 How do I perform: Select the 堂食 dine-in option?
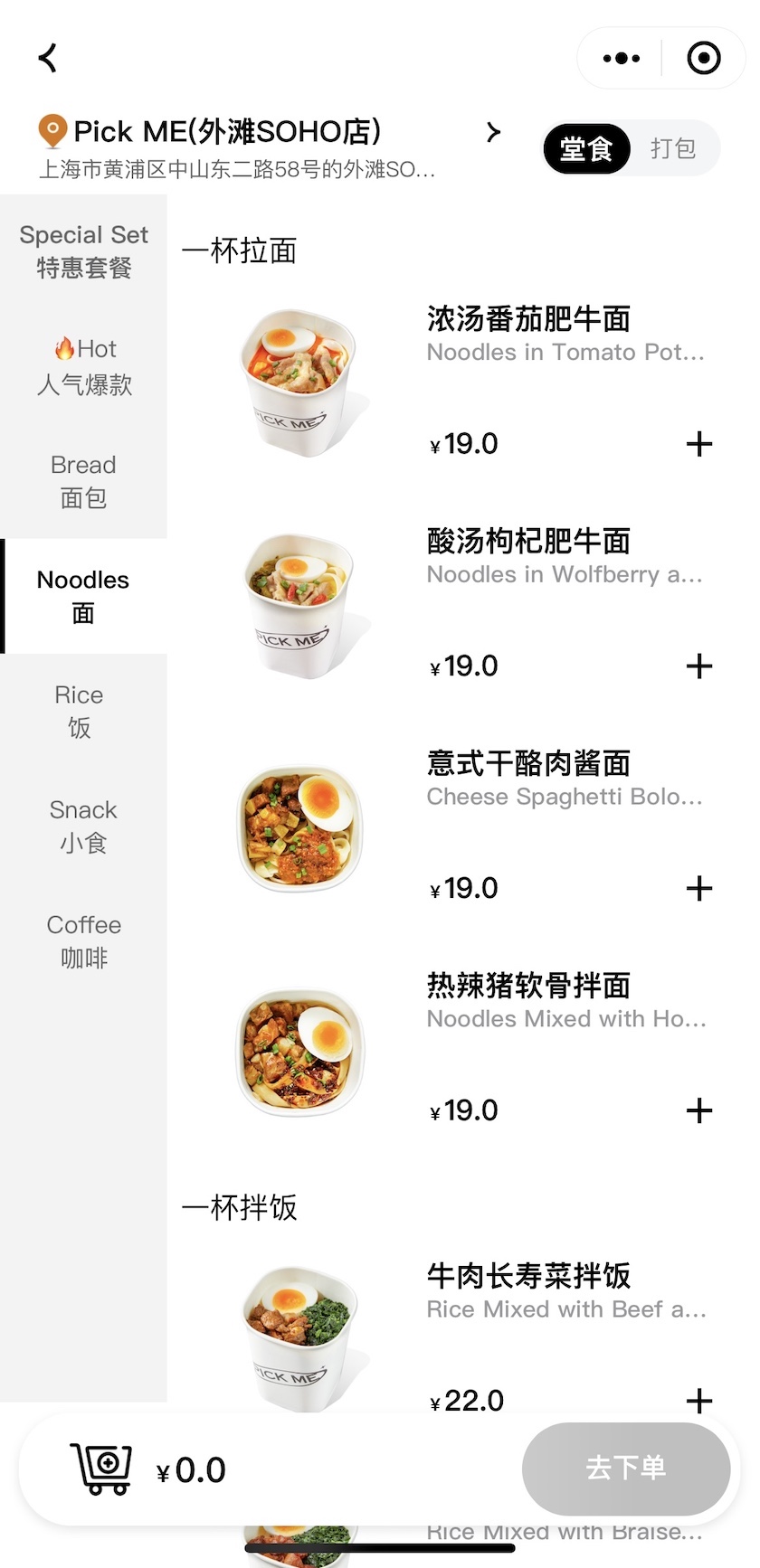(x=586, y=149)
